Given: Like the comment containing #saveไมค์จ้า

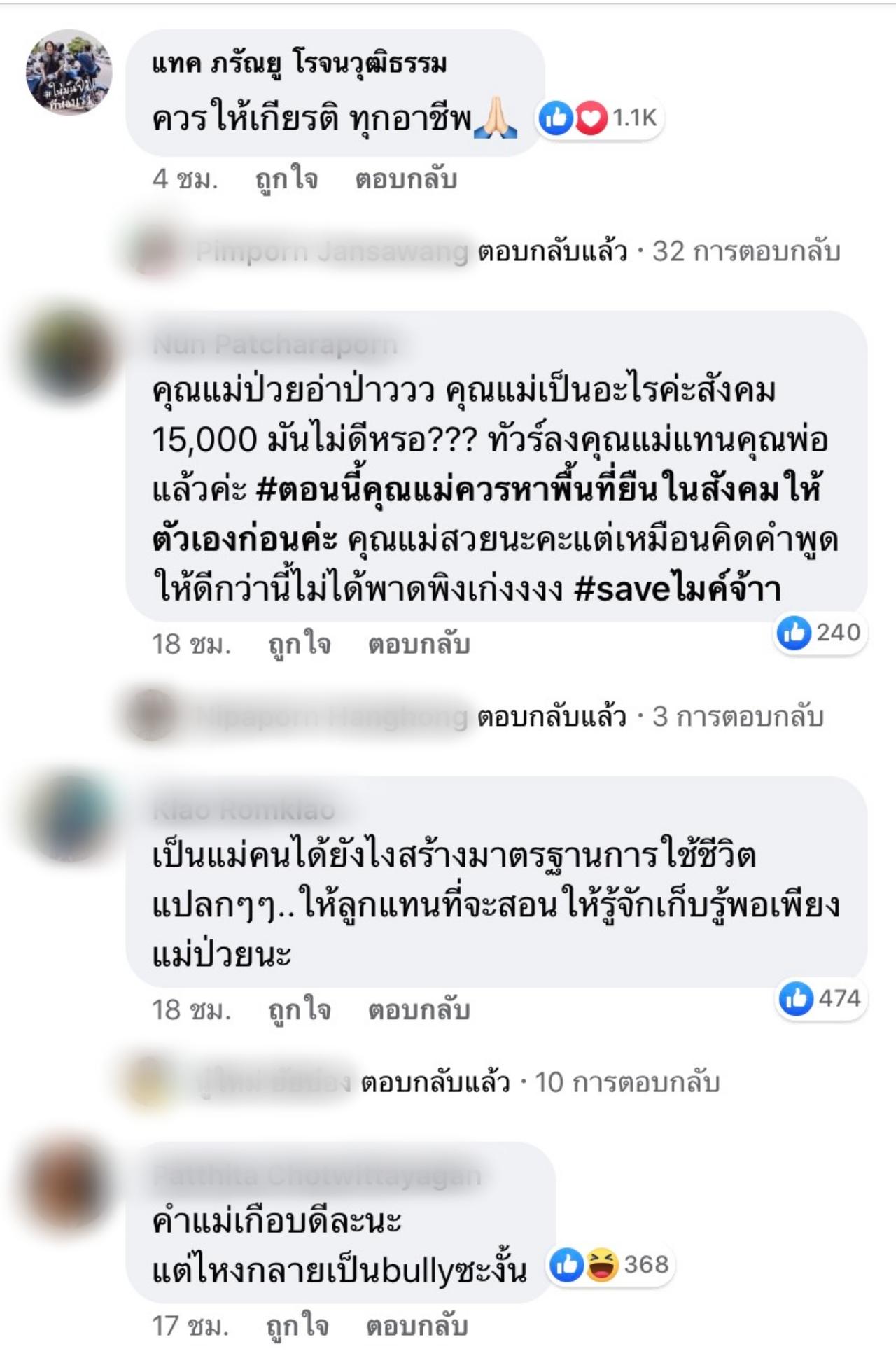Looking at the screenshot, I should 300,644.
